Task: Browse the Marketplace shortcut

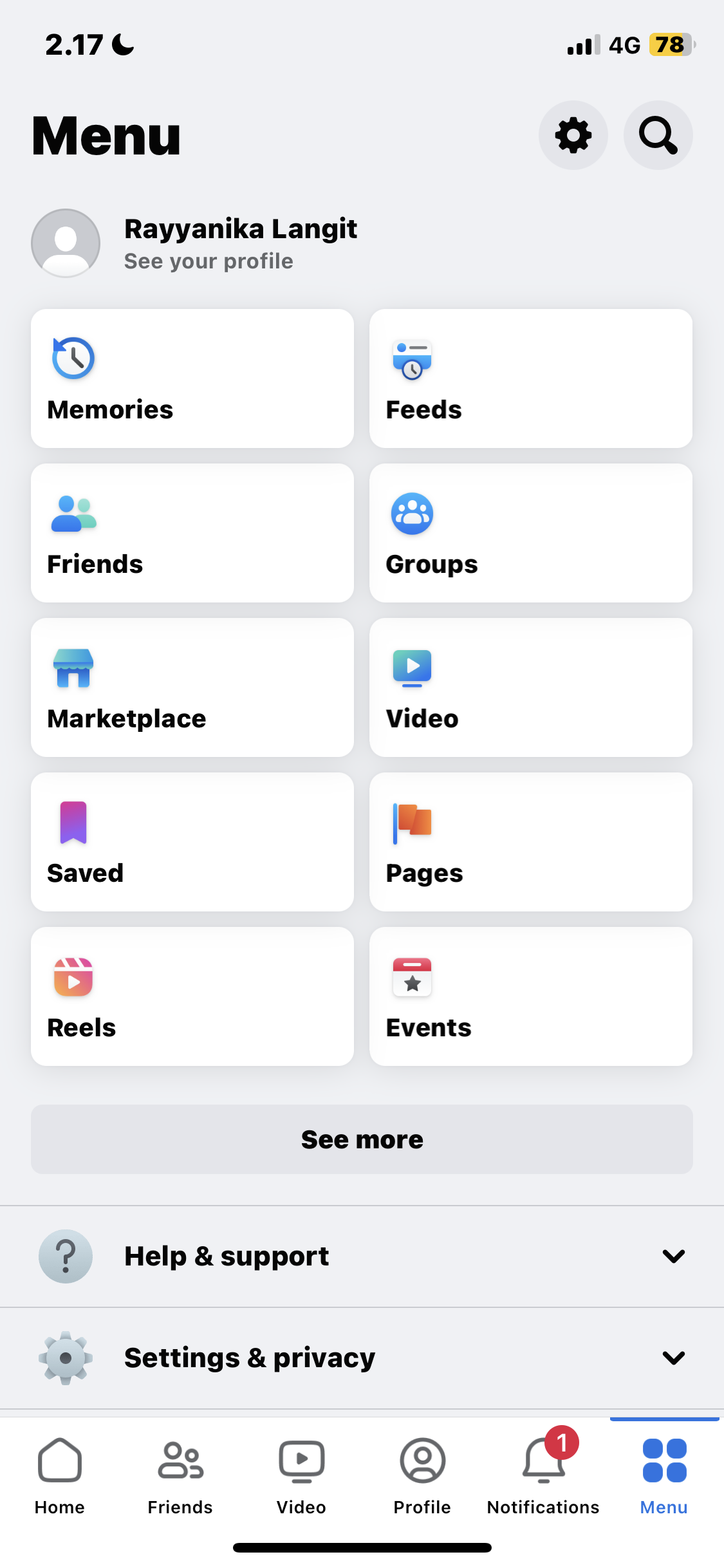Action: [x=192, y=687]
